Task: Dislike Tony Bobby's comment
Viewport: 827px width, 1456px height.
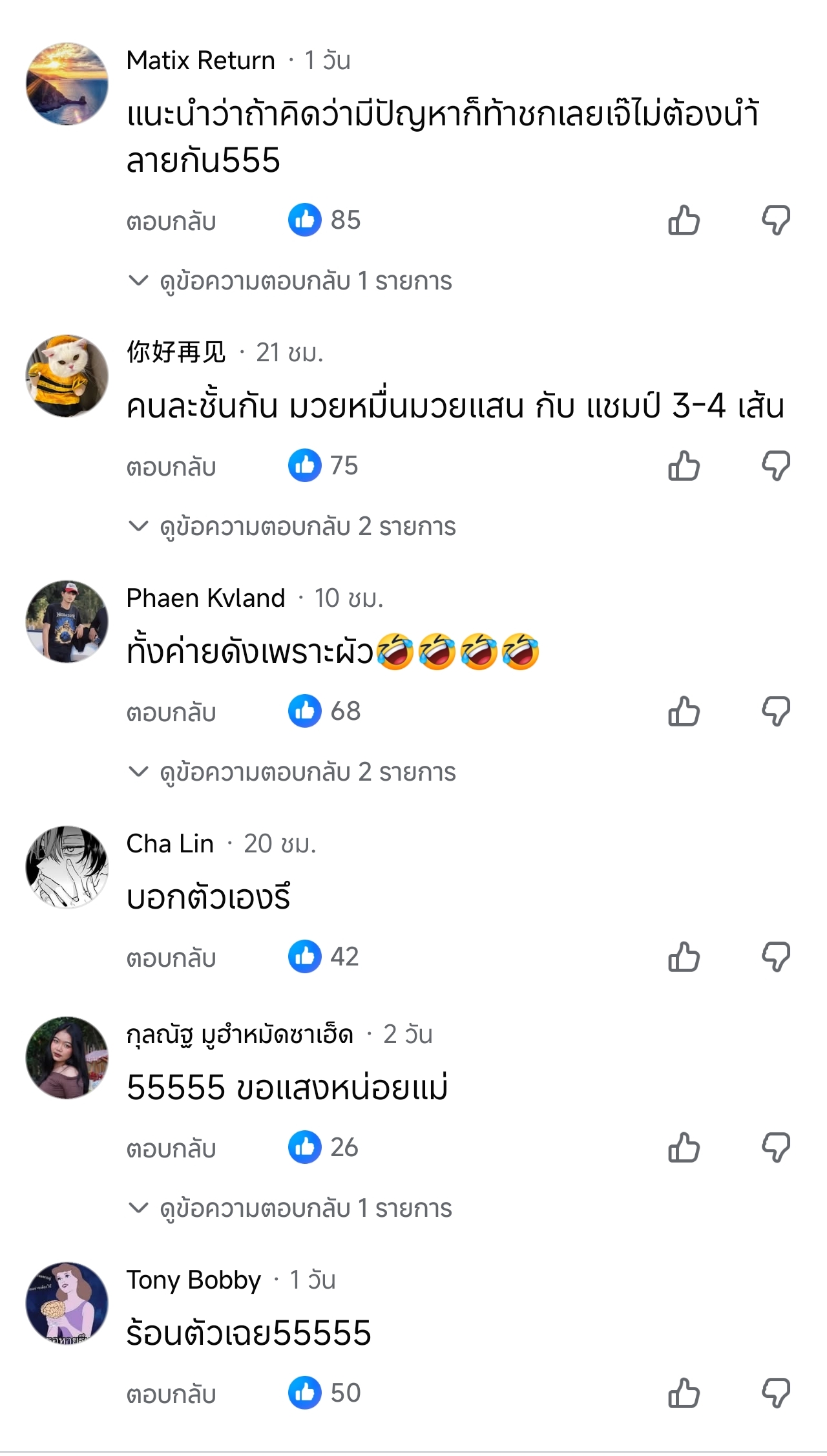Action: click(776, 1393)
